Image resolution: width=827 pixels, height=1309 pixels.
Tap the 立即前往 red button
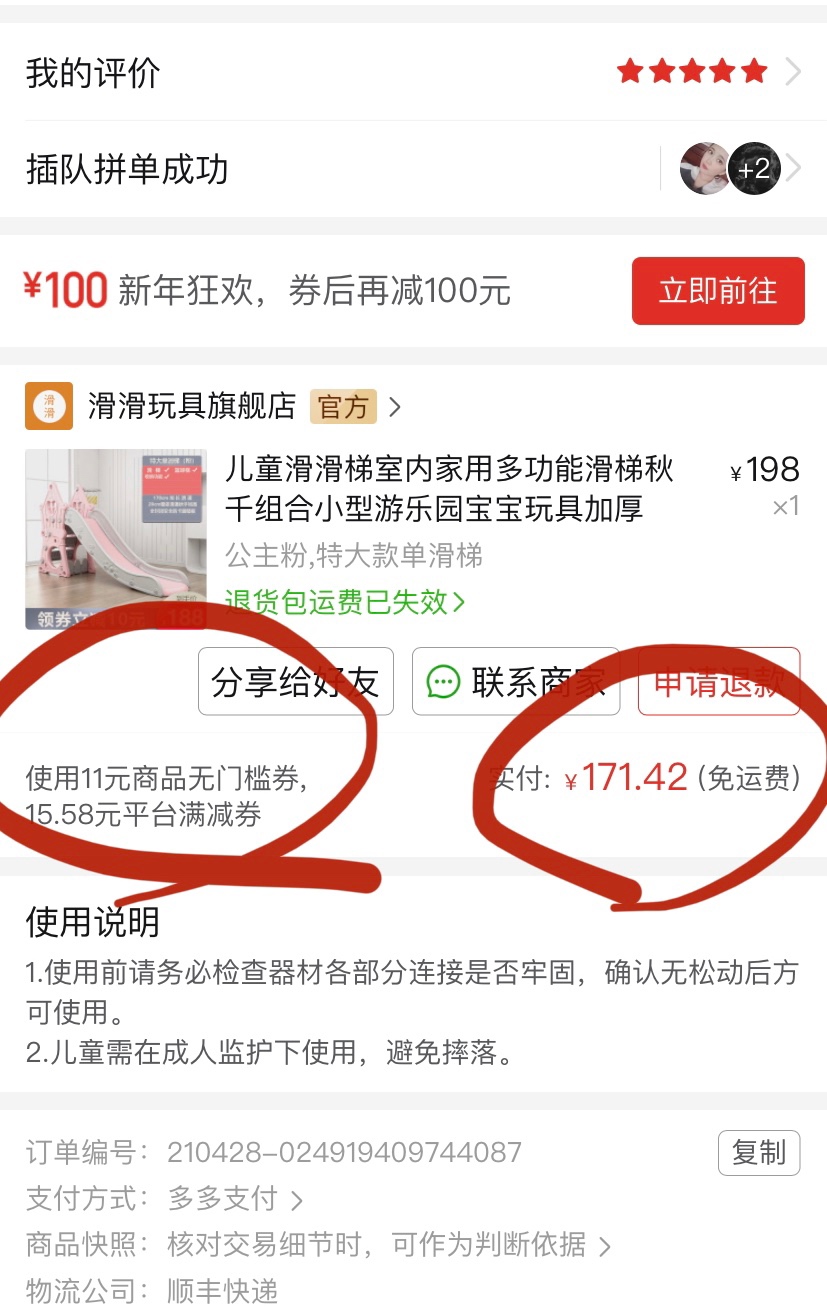(x=717, y=291)
